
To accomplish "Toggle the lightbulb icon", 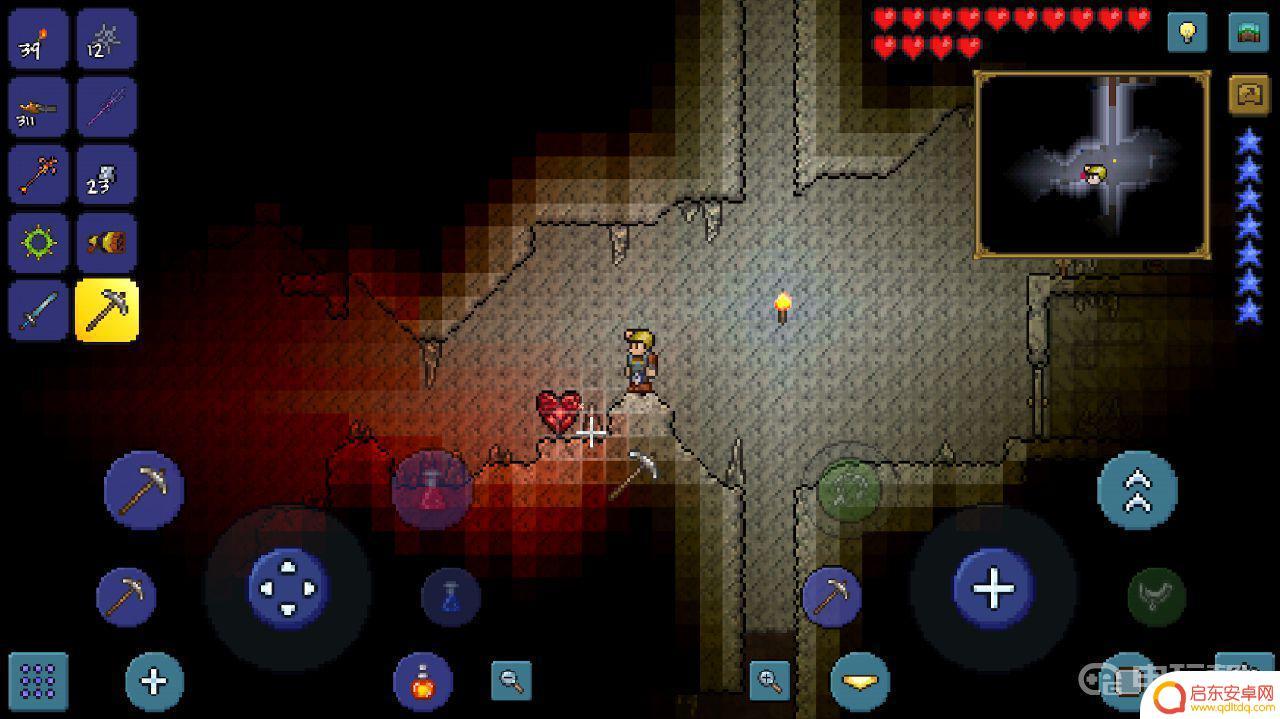I will click(1187, 33).
